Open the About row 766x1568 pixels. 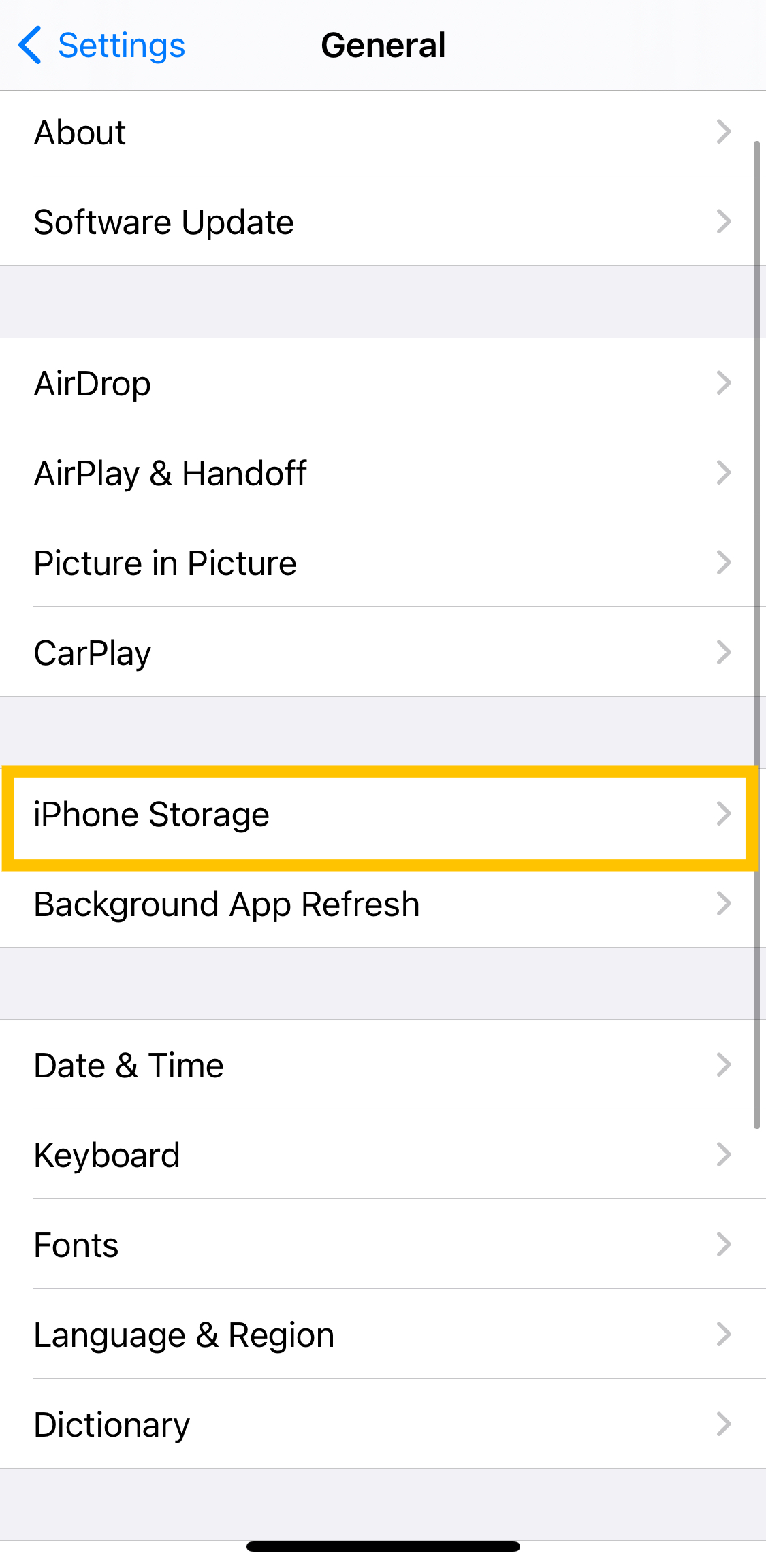381,133
